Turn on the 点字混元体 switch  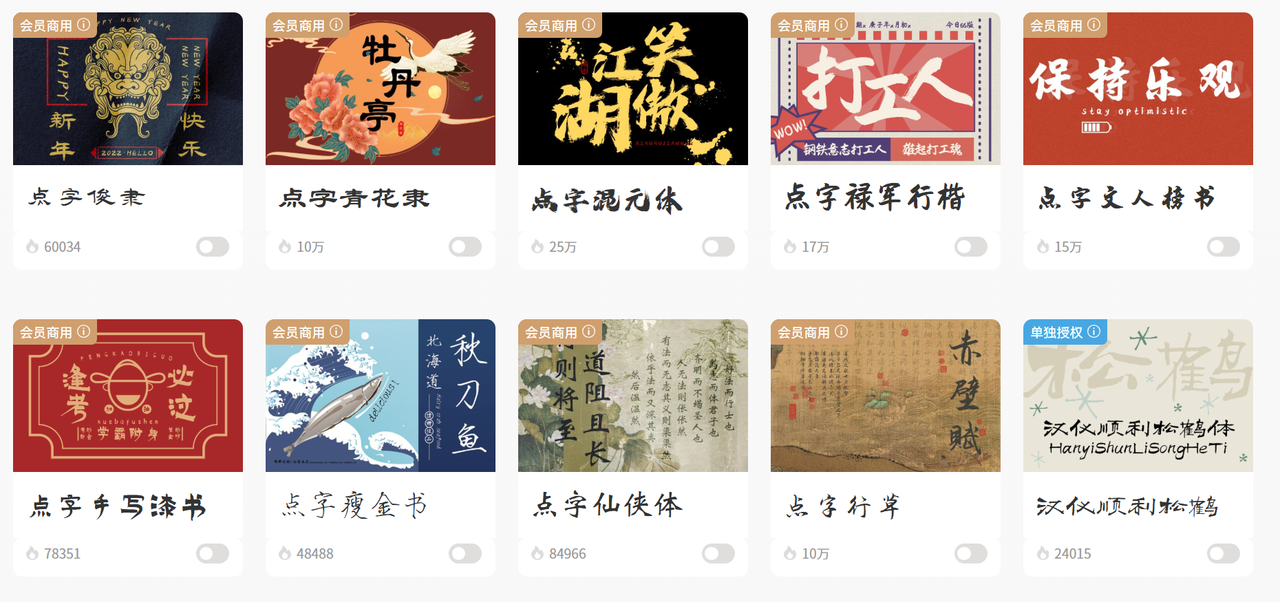click(718, 247)
